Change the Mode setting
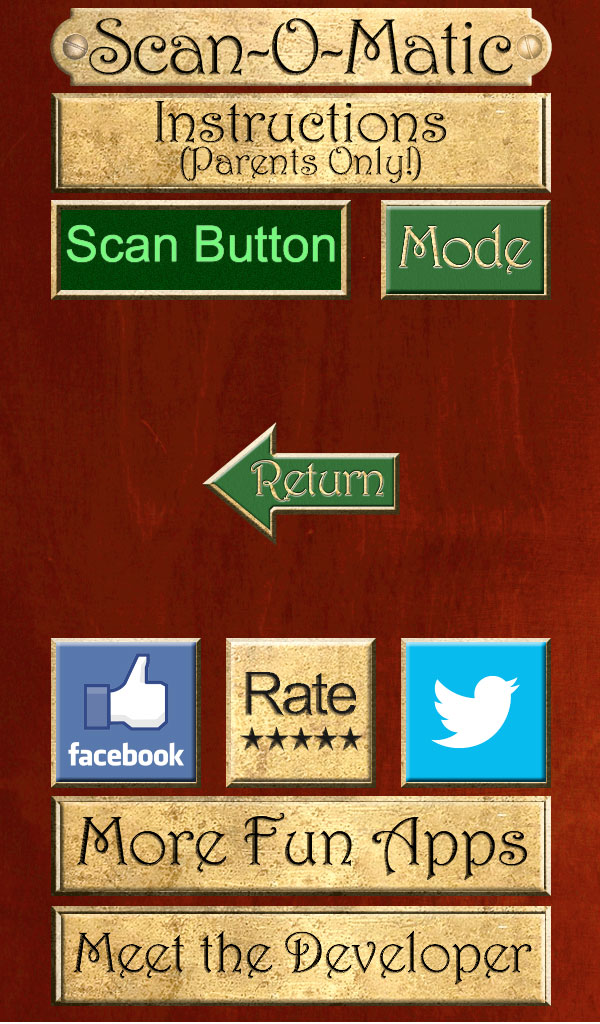This screenshot has width=600, height=1024. [465, 248]
